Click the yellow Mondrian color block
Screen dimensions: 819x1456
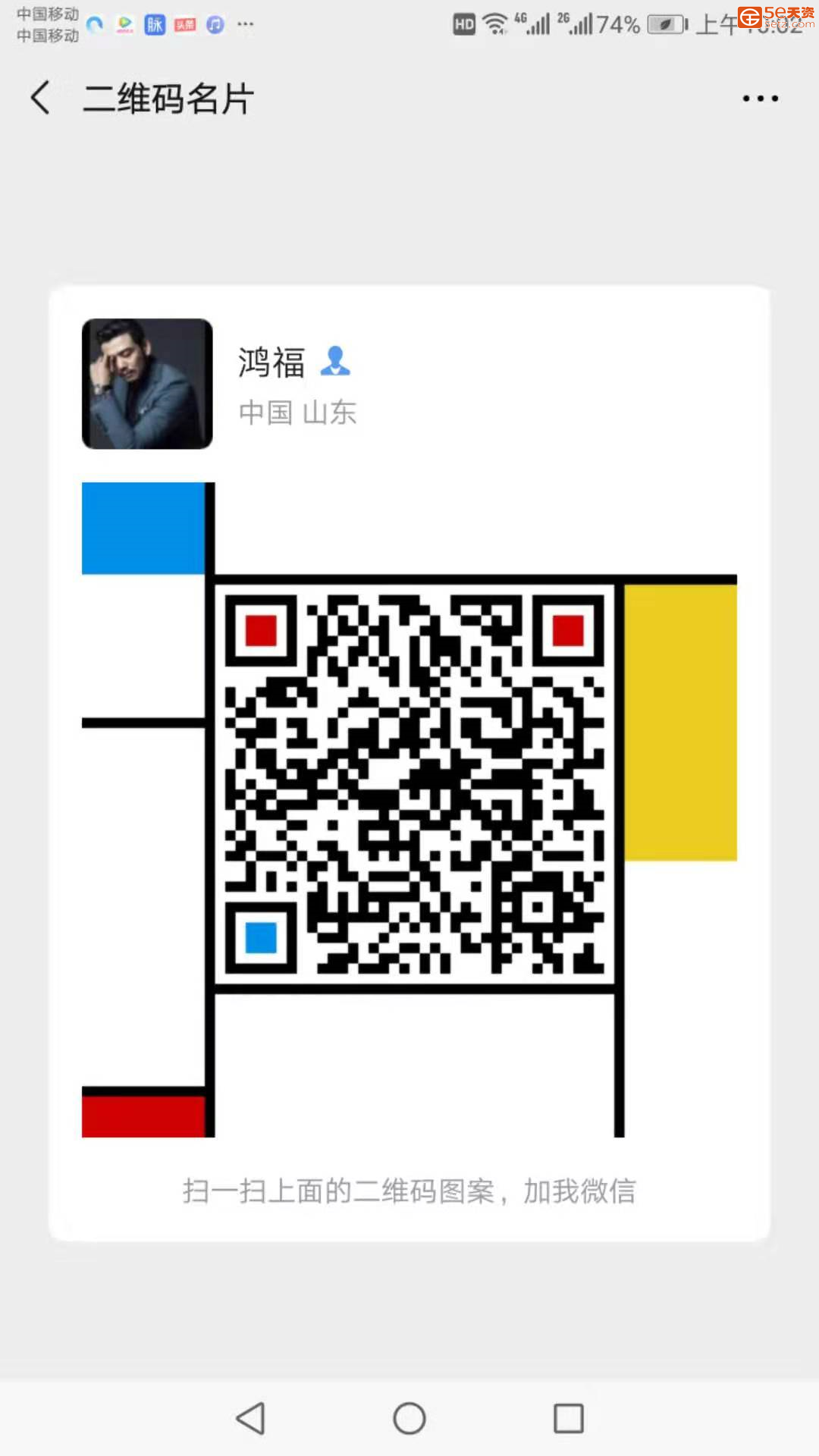click(x=679, y=720)
